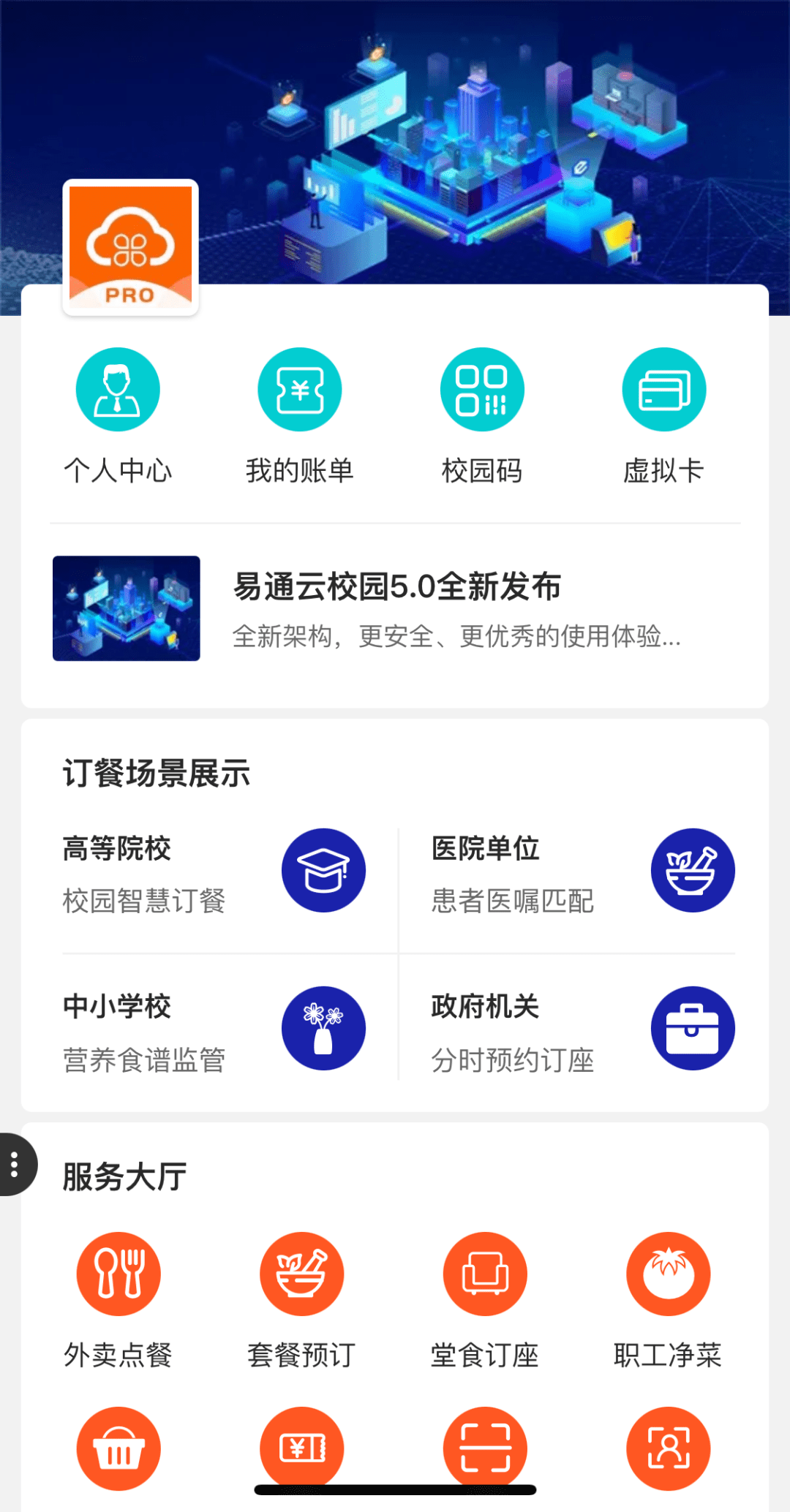Expand the floating three-dot side menu
The height and width of the screenshot is (1512, 790).
click(13, 1165)
